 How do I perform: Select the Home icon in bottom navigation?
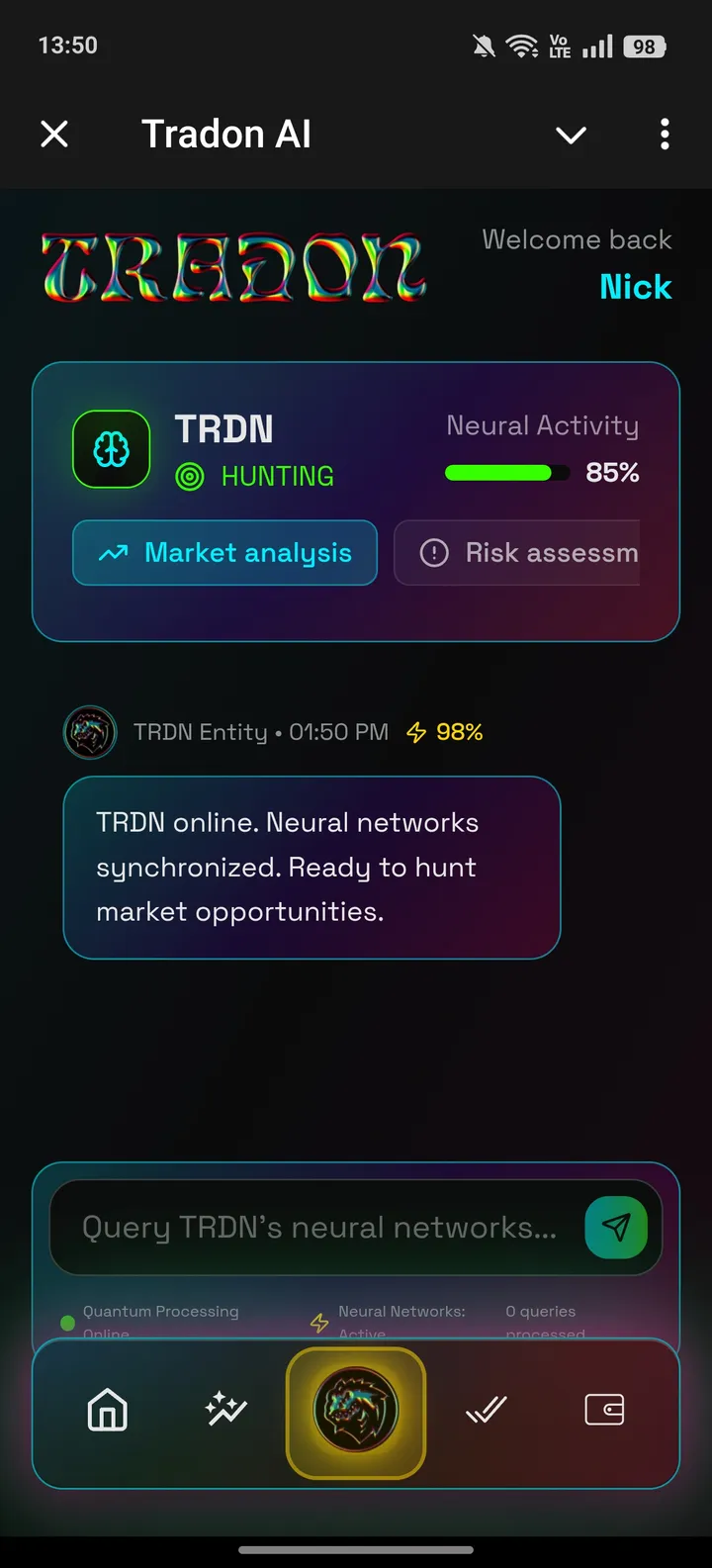pos(107,1412)
